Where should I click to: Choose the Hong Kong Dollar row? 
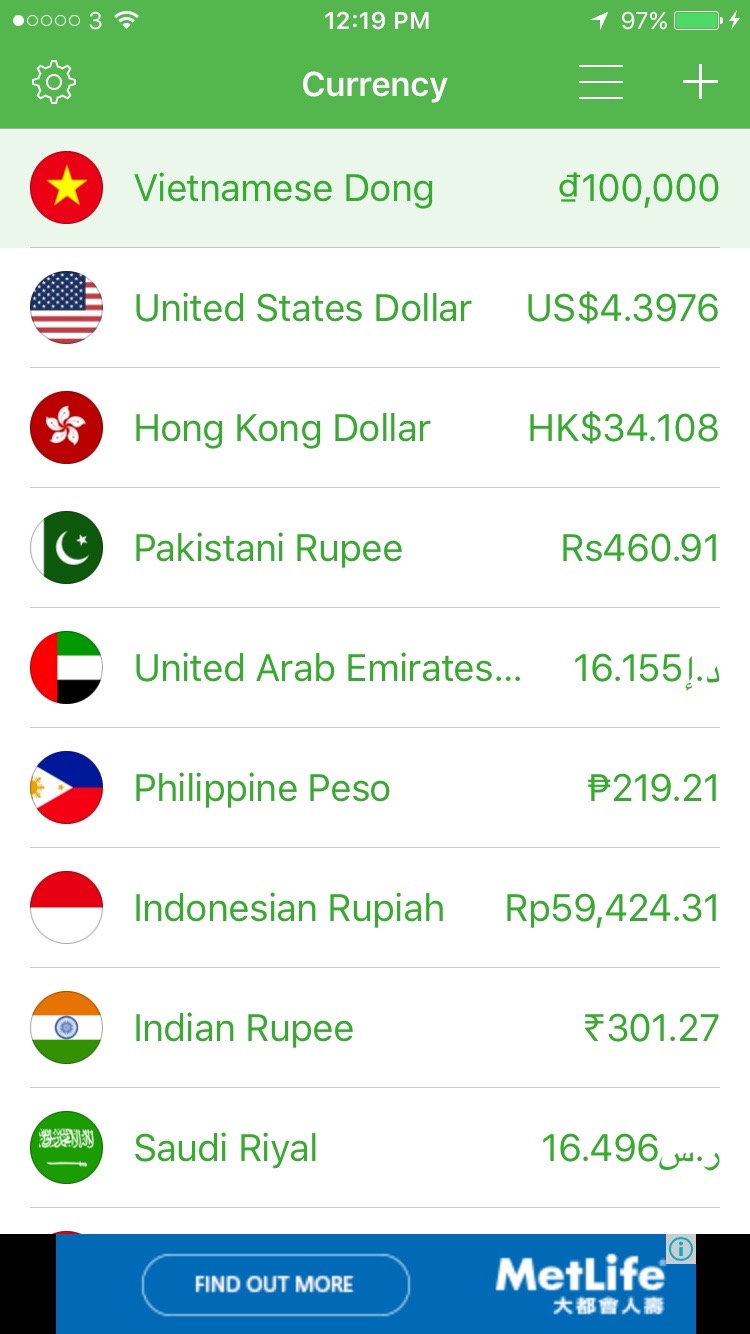[x=375, y=428]
